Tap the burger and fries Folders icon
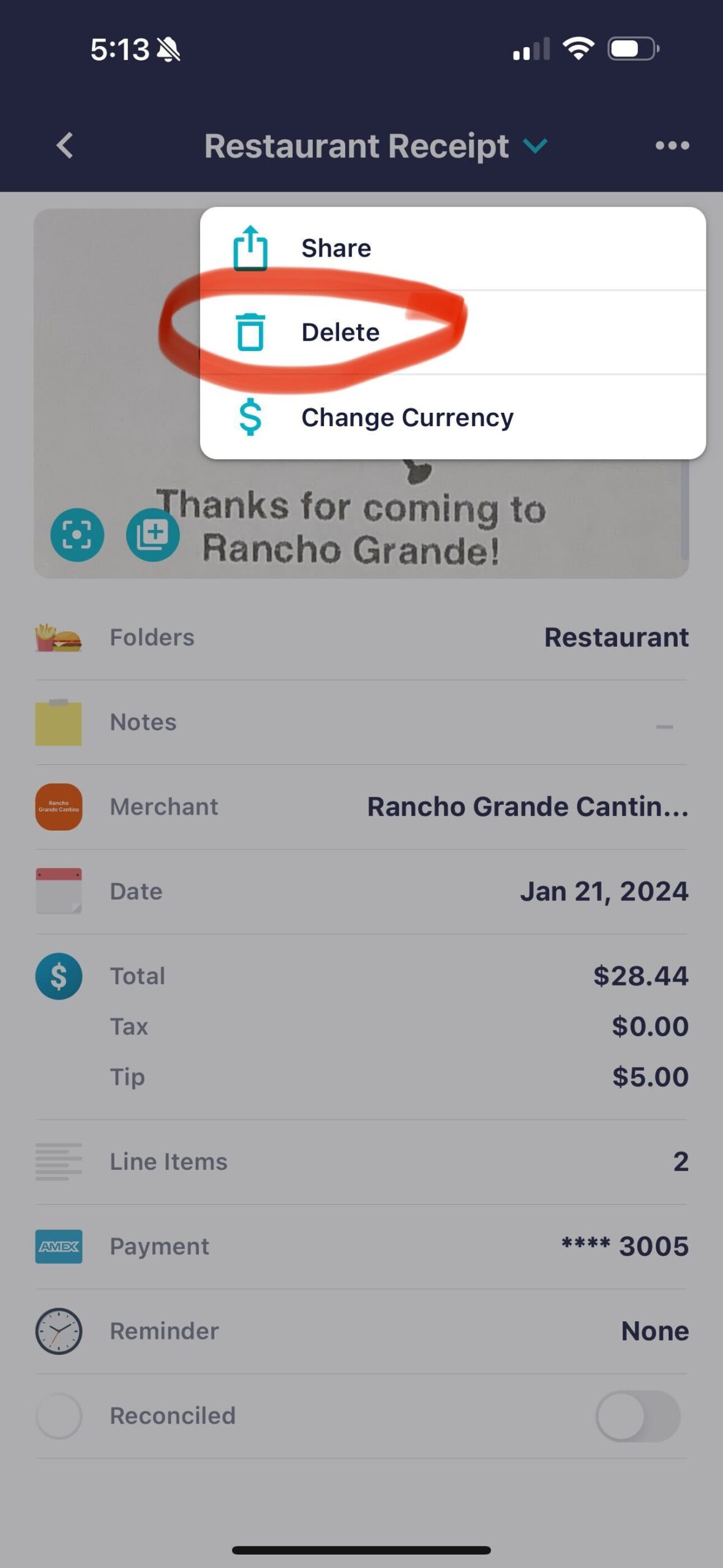The width and height of the screenshot is (723, 1568). click(x=59, y=638)
